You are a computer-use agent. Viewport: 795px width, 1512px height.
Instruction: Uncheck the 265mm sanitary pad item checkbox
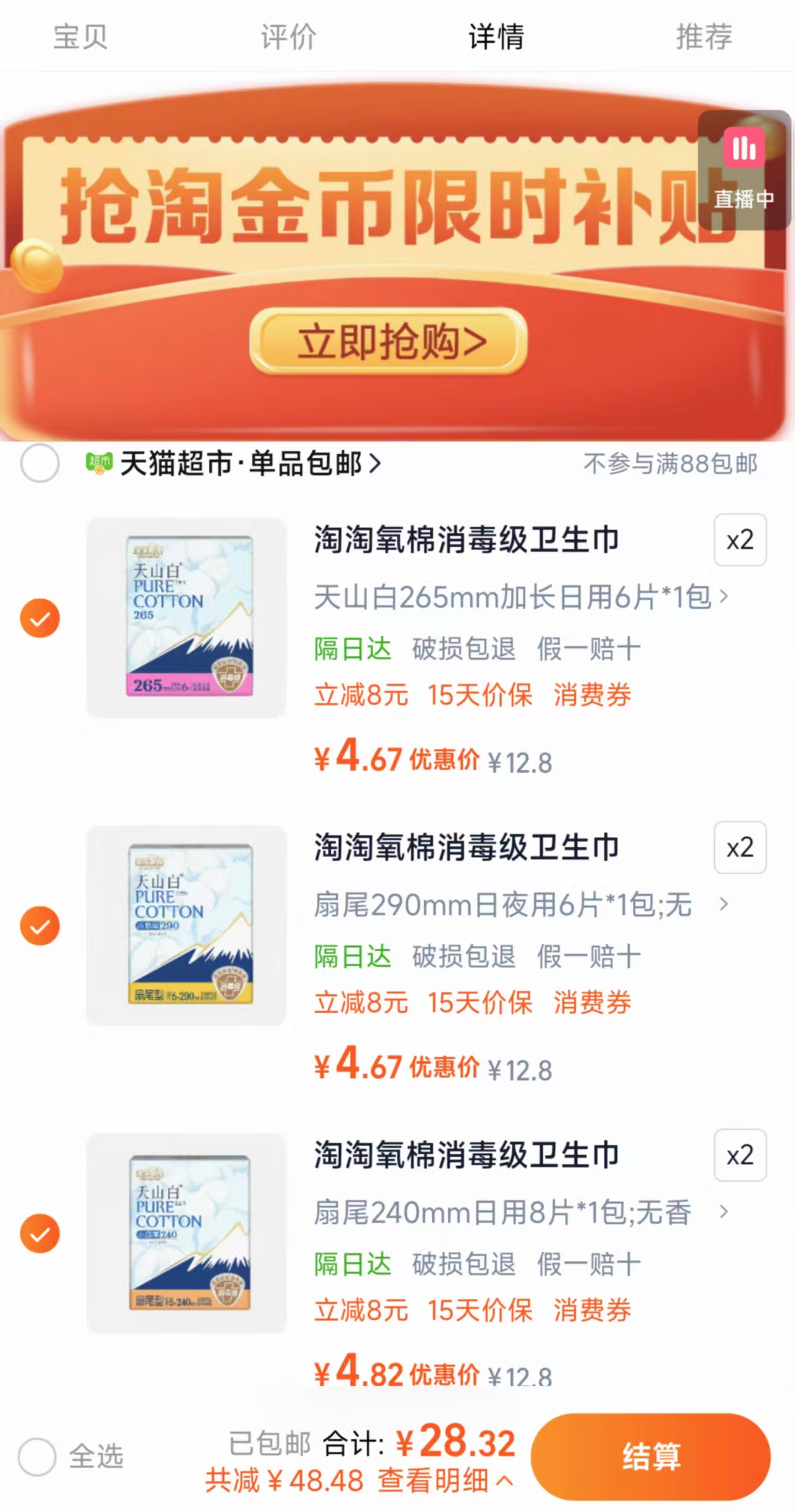(x=40, y=618)
